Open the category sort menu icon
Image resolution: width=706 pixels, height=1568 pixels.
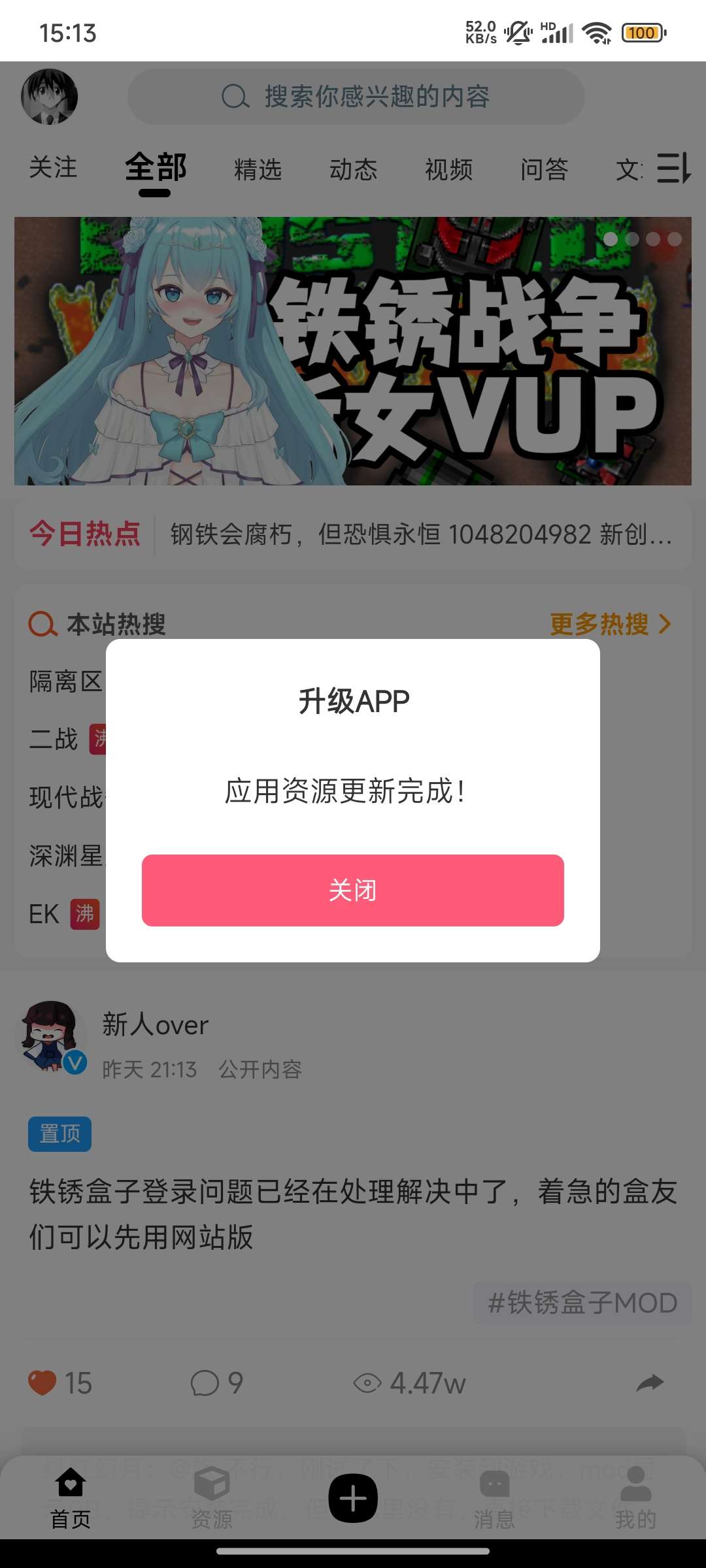pyautogui.click(x=673, y=168)
